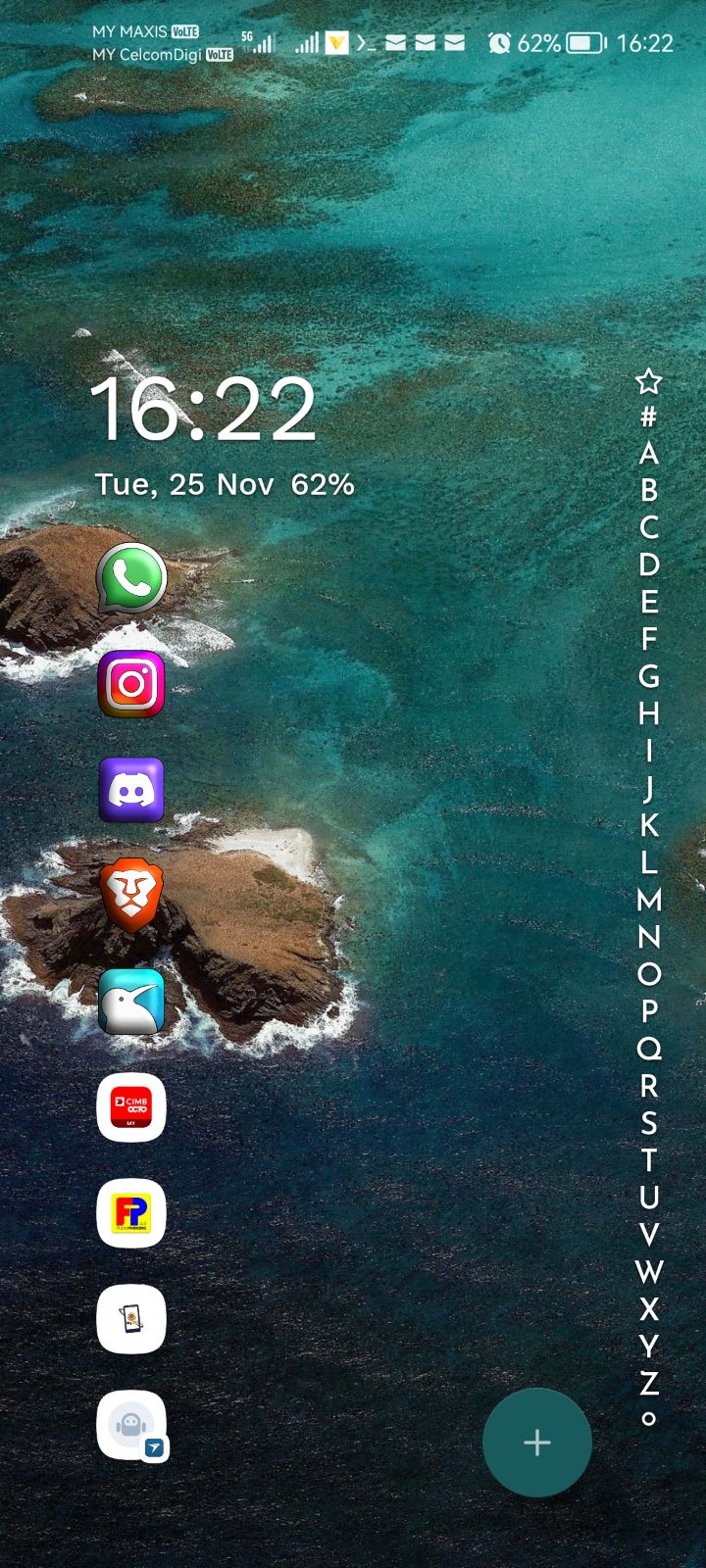This screenshot has width=706, height=1568.
Task: Open the Kiwi Browser app
Action: point(131,1002)
